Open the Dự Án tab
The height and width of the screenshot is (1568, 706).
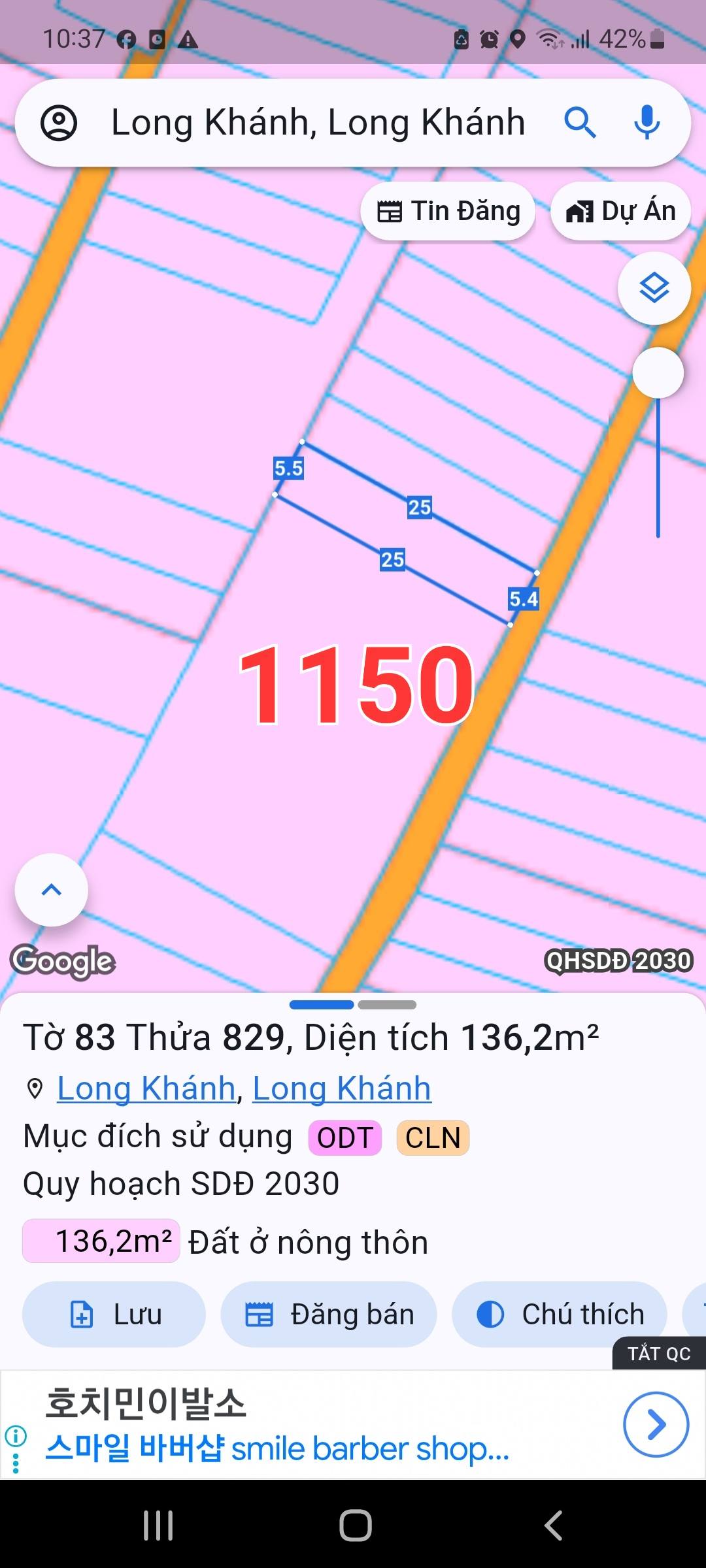(620, 210)
